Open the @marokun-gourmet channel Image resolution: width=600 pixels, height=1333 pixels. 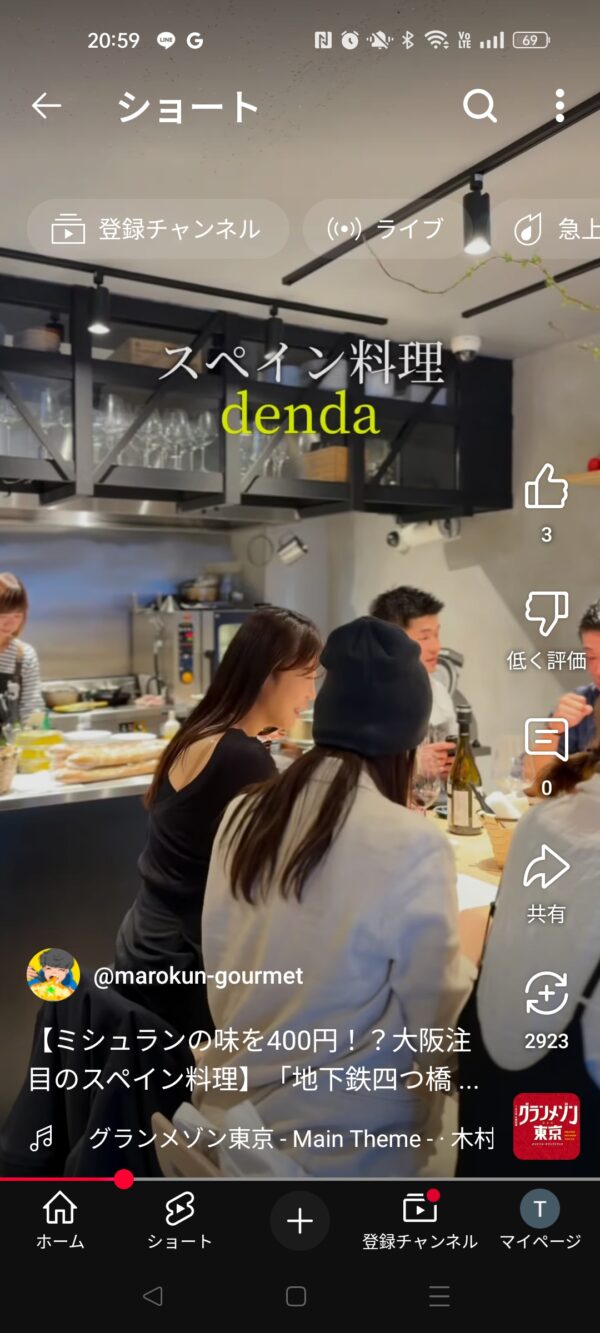click(x=197, y=976)
